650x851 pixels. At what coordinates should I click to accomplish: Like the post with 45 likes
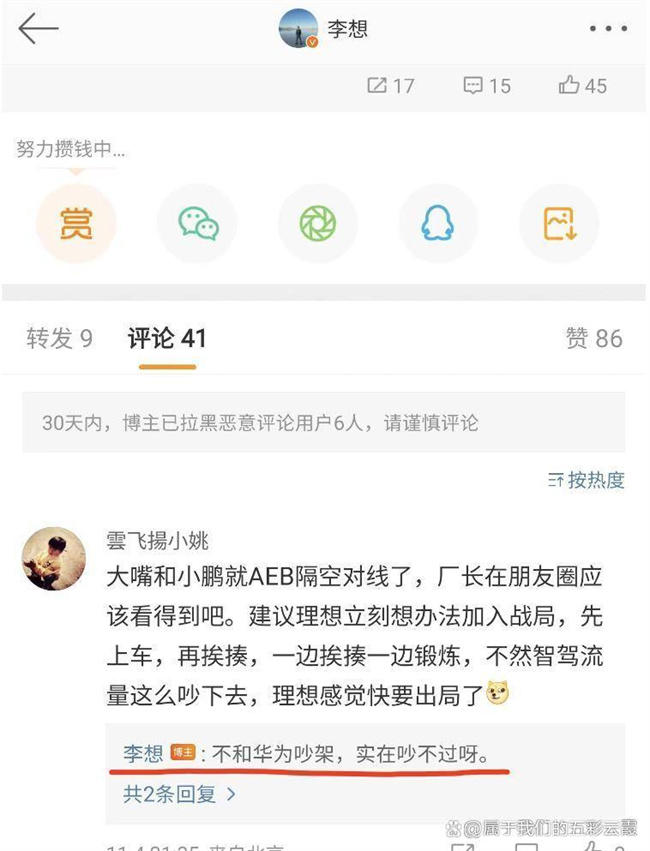[x=583, y=86]
